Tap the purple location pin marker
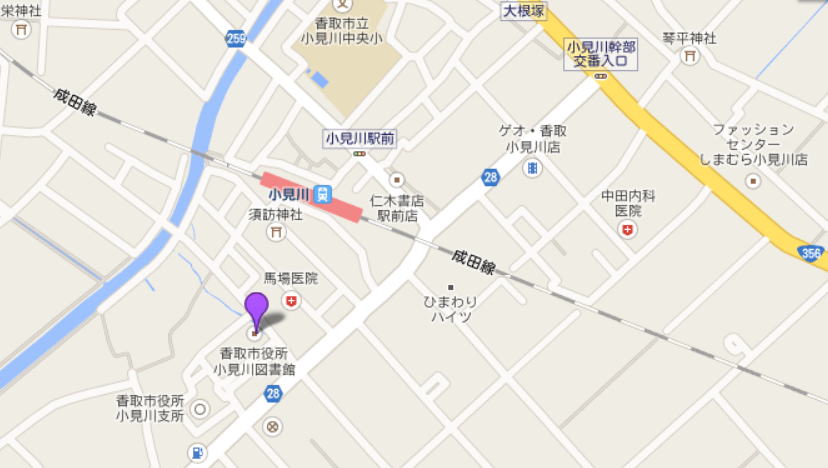 [256, 309]
